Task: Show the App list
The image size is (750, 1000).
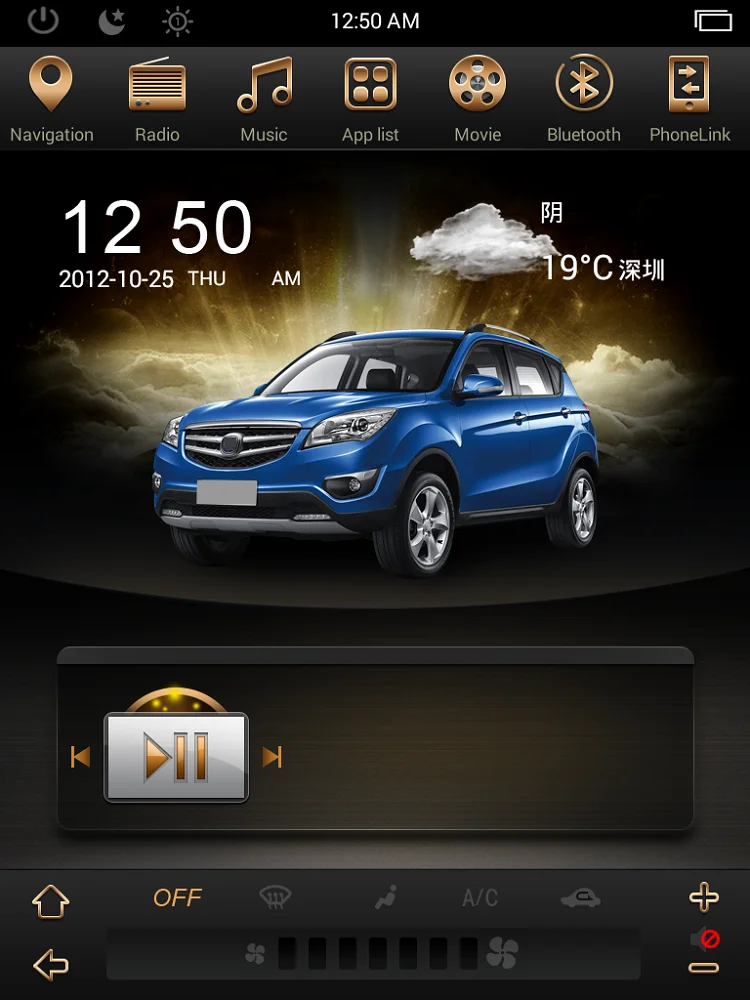Action: tap(370, 99)
